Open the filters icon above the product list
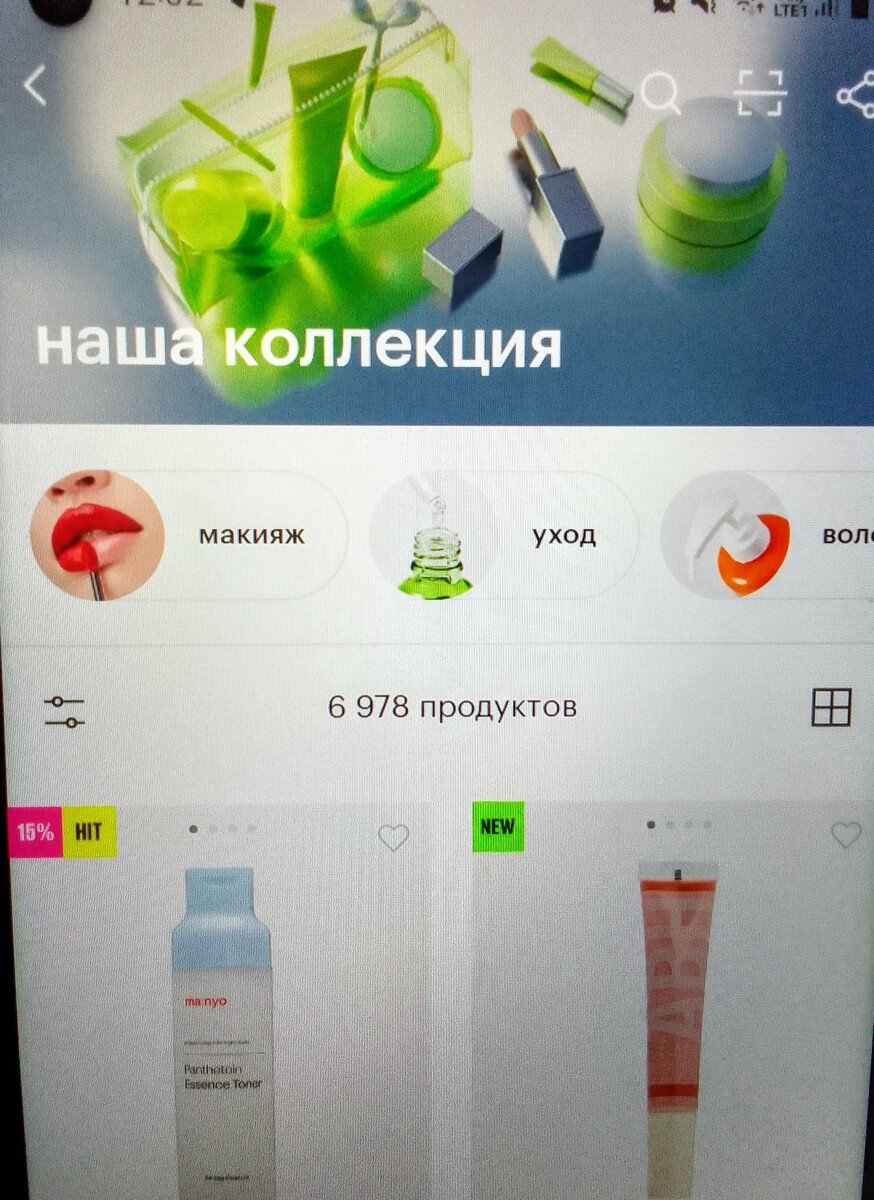Image resolution: width=874 pixels, height=1200 pixels. click(66, 710)
